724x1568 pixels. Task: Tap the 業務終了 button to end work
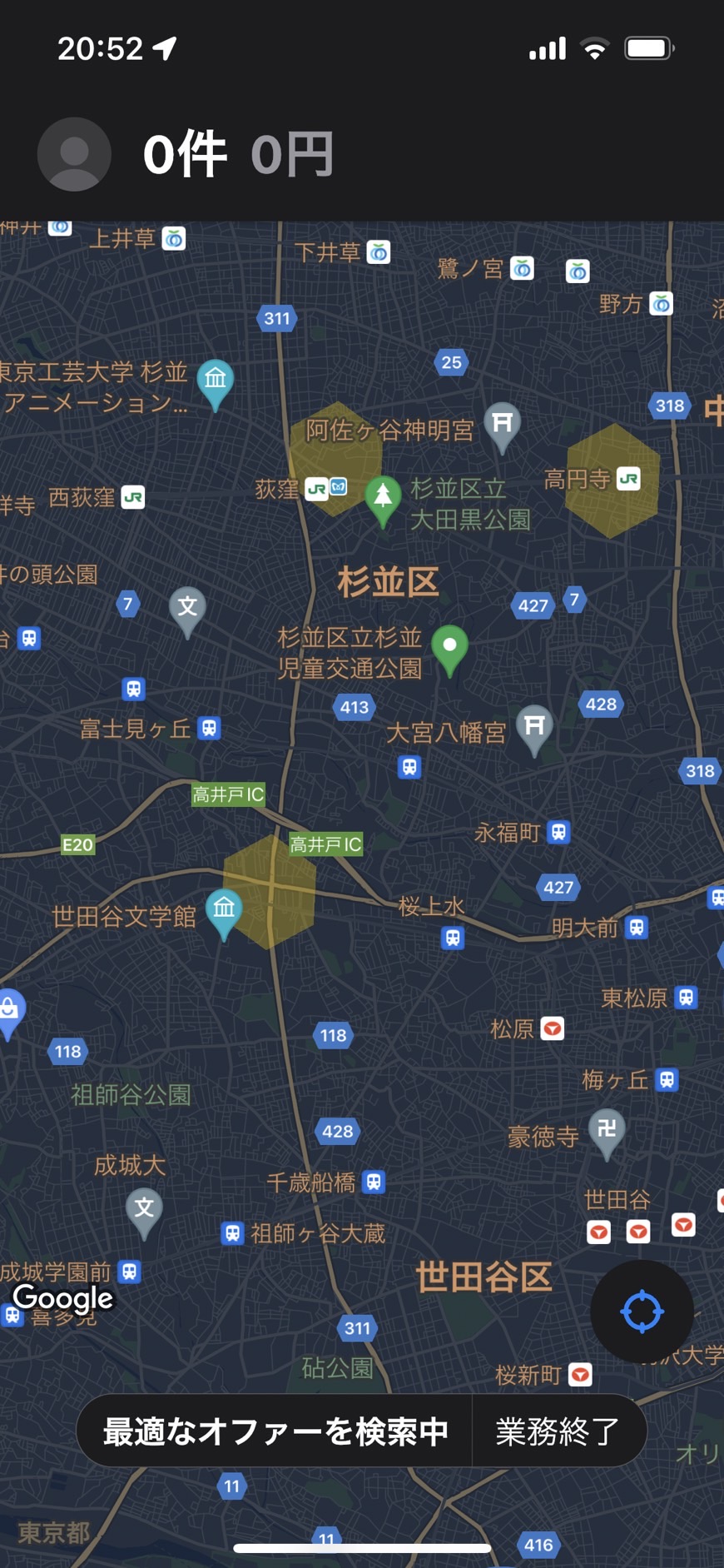[558, 1431]
